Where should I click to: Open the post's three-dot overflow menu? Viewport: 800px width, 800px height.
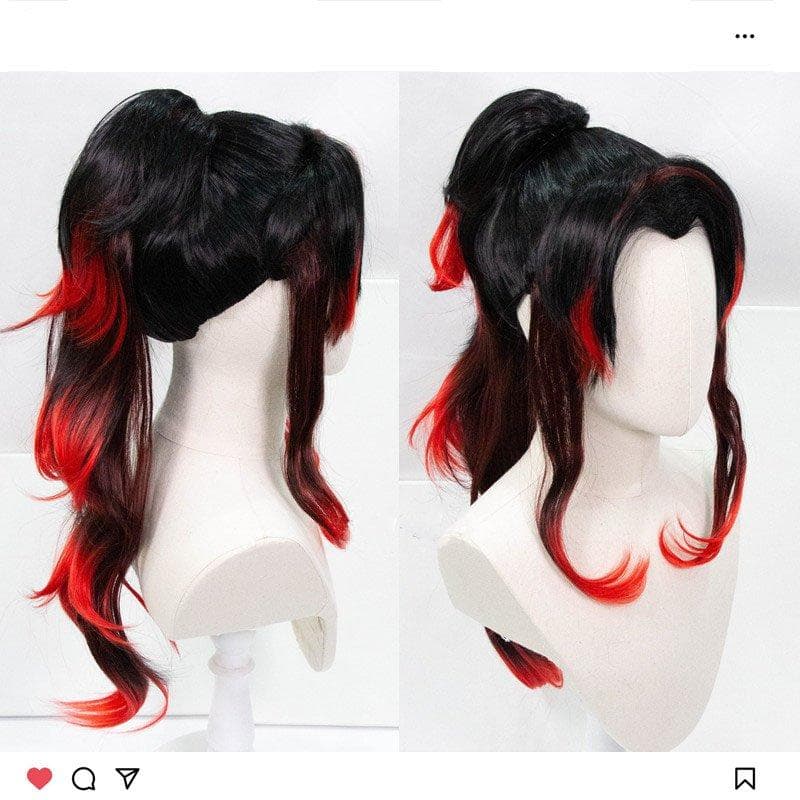click(x=744, y=36)
